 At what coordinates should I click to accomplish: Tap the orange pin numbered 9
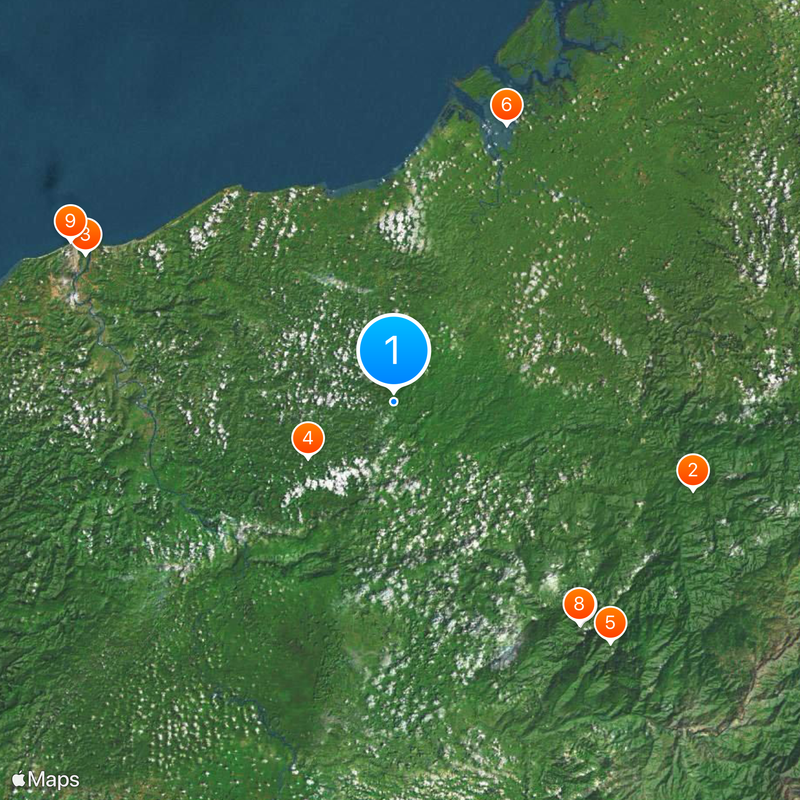point(68,220)
